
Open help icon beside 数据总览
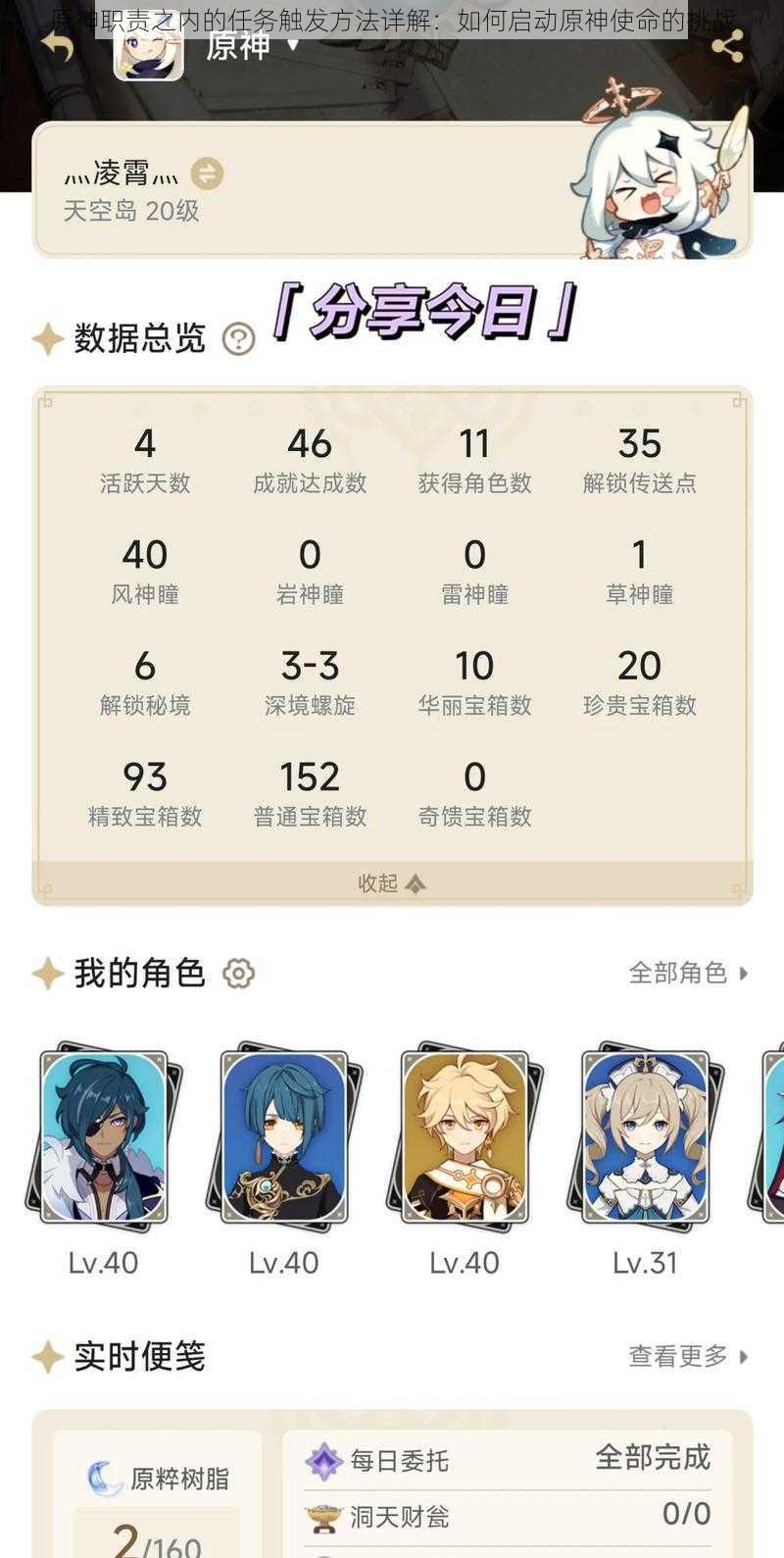click(238, 339)
